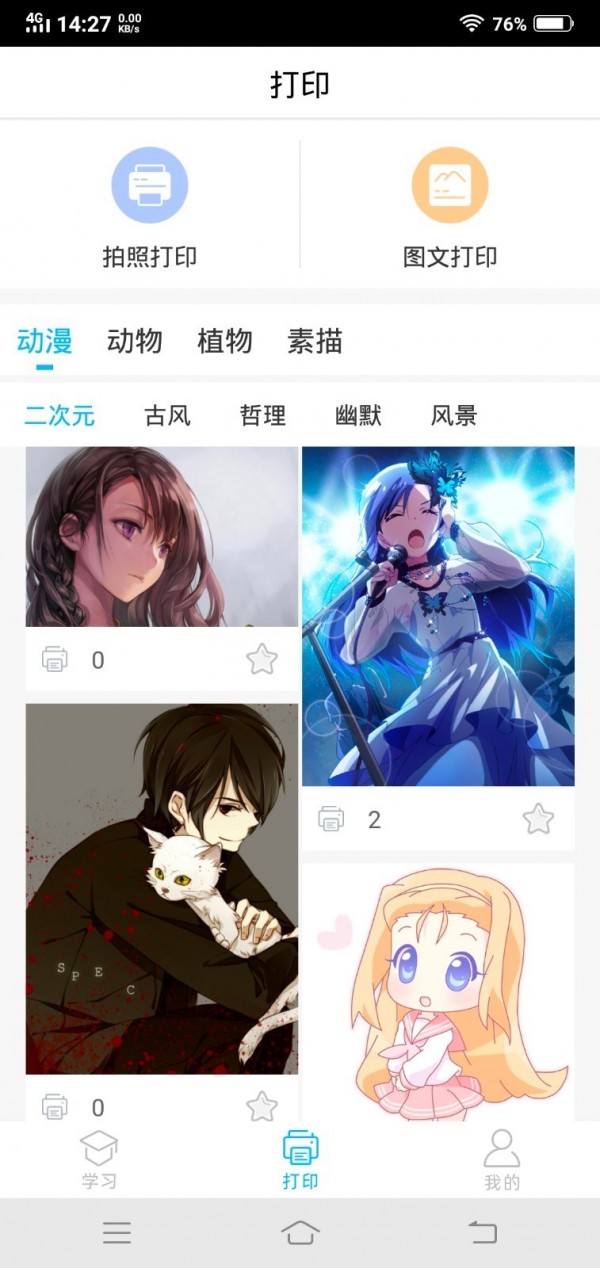This screenshot has width=600, height=1268.
Task: Favorite the brown-haired girl image
Action: (262, 660)
